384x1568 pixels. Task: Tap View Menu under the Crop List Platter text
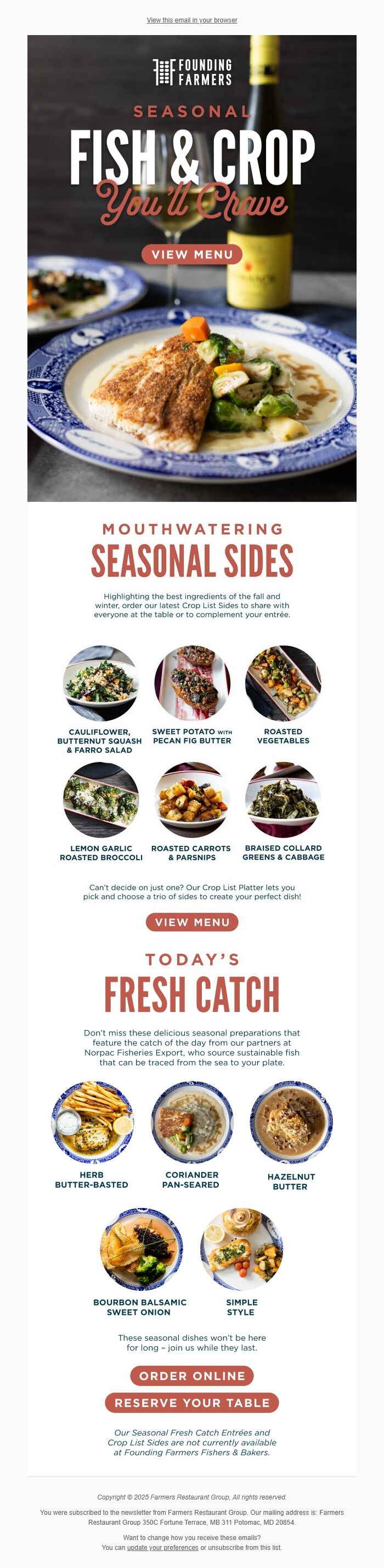tap(191, 922)
